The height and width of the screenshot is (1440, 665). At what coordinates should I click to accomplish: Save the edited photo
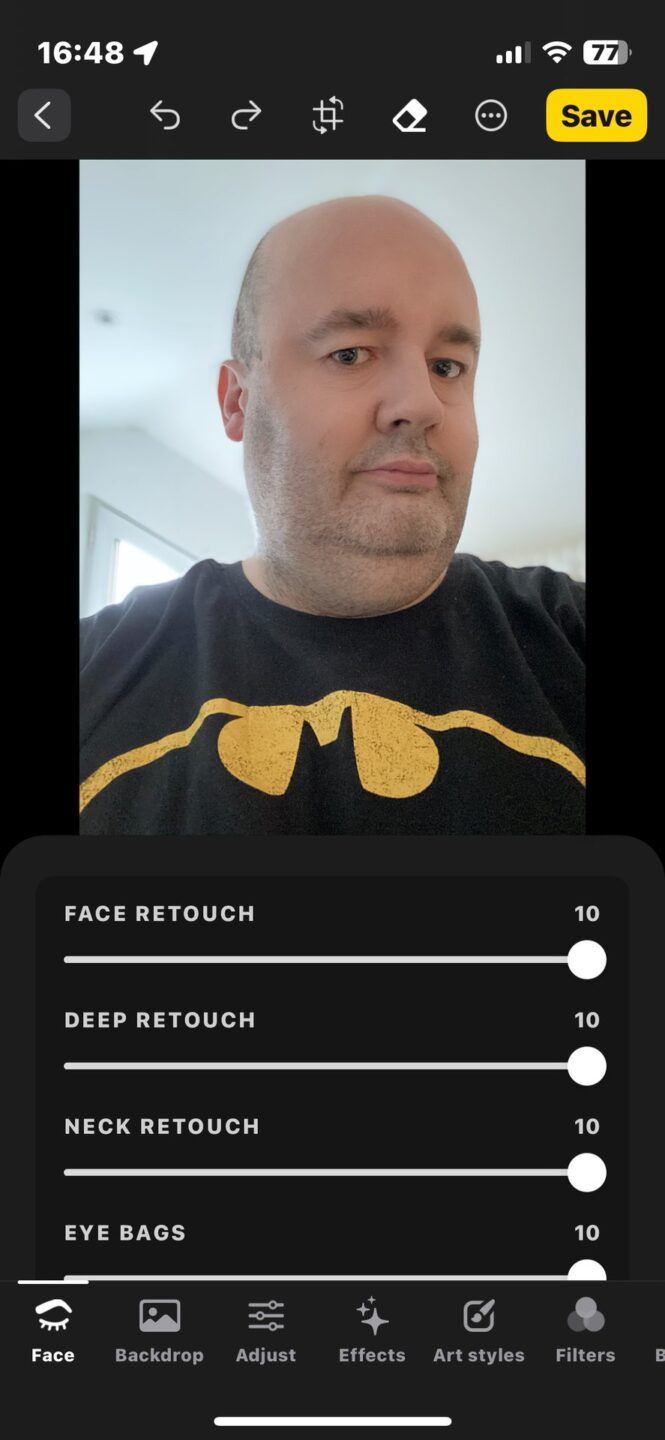(x=596, y=116)
